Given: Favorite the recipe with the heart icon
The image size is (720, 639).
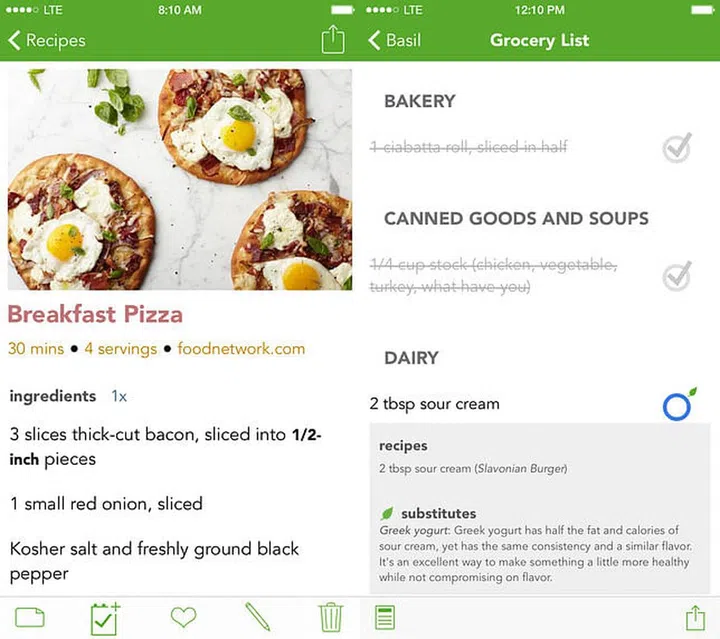Looking at the screenshot, I should coord(183,617).
